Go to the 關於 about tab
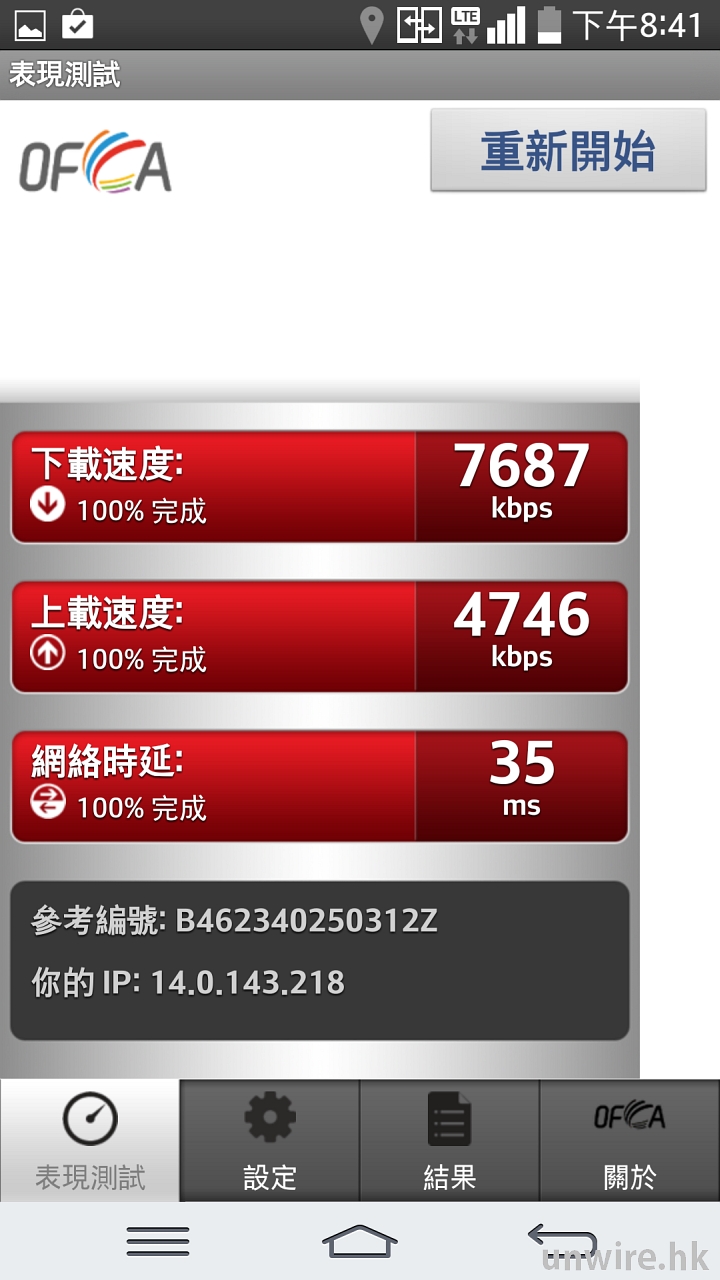 (x=629, y=1141)
